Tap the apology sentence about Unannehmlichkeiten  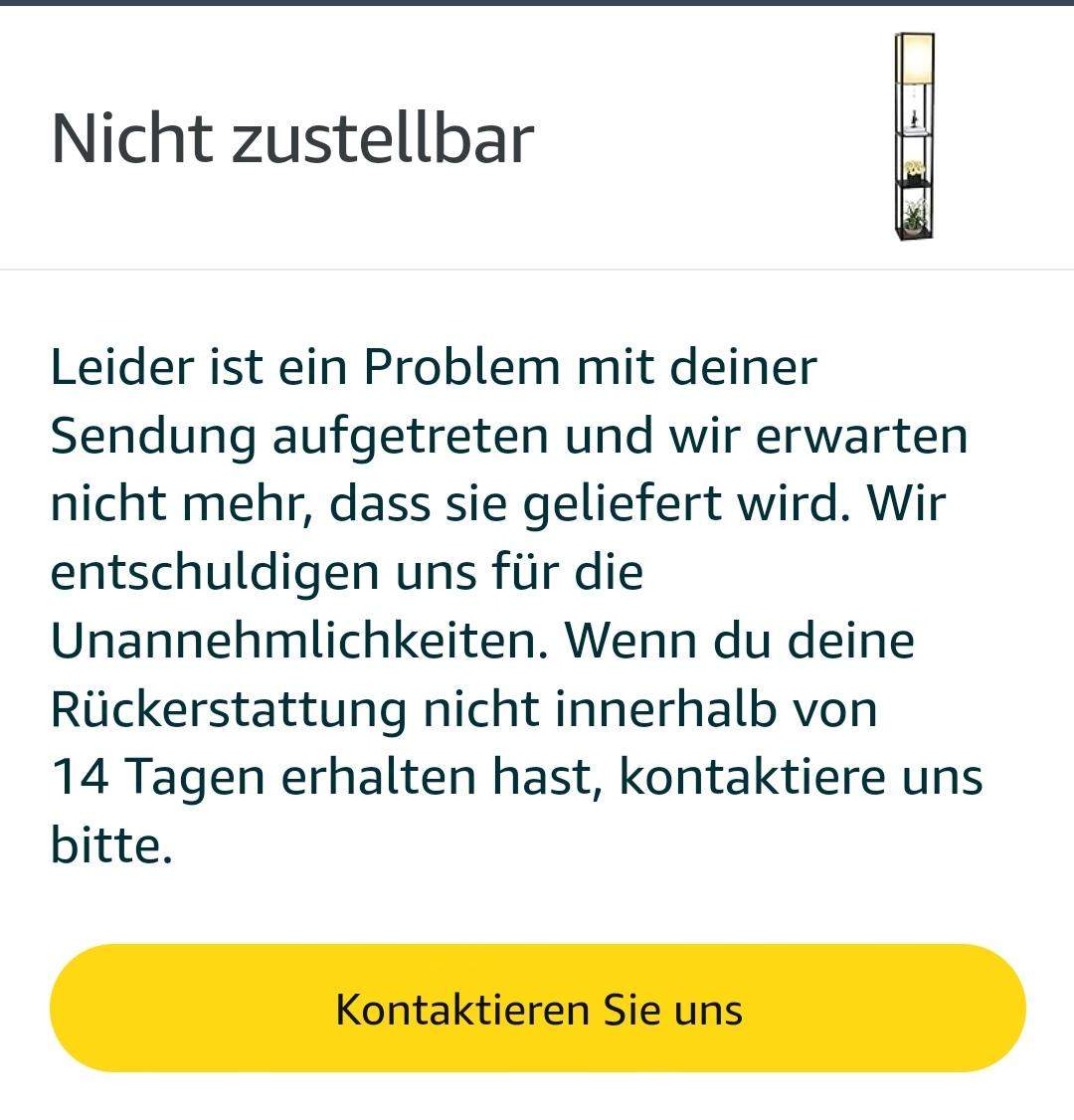pyautogui.click(x=298, y=638)
